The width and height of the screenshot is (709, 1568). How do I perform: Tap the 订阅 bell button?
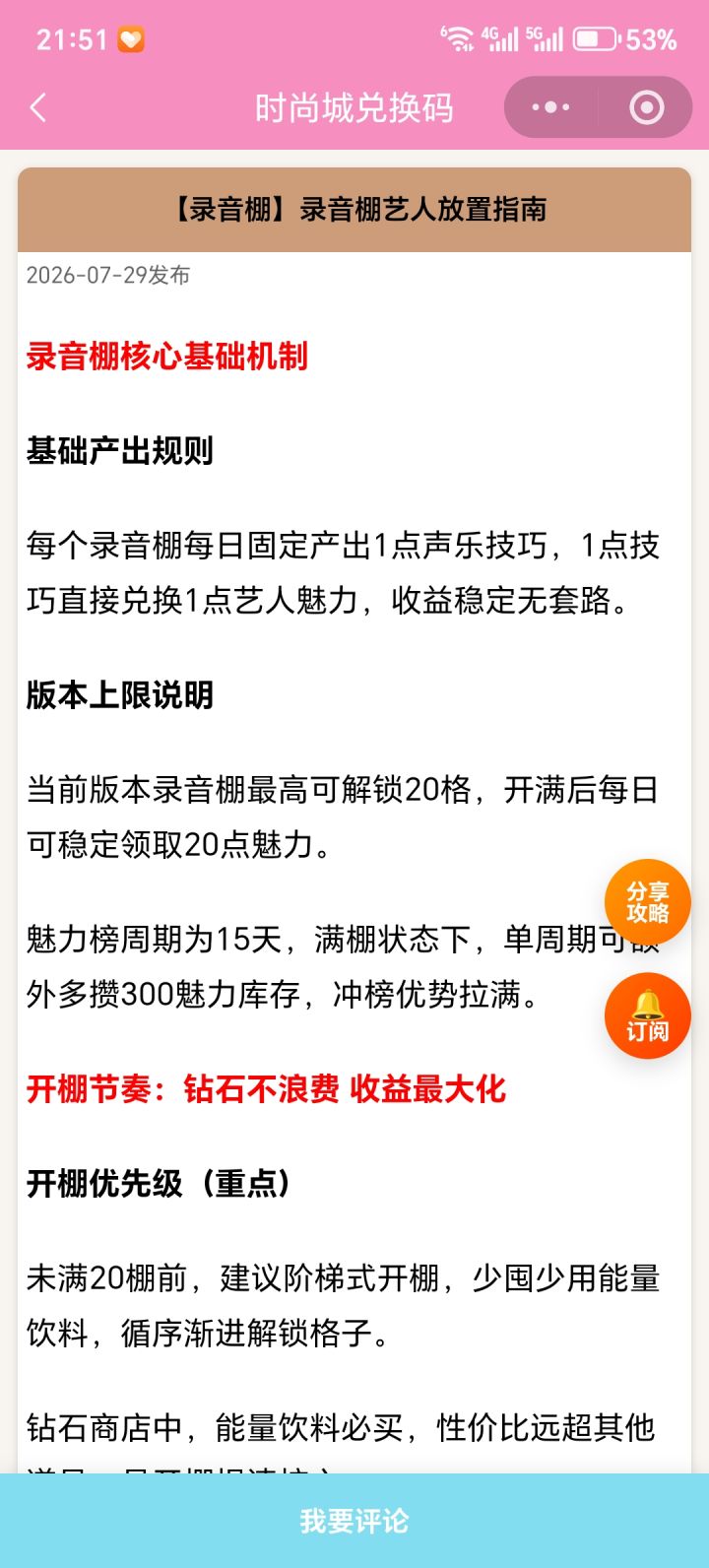(647, 1015)
